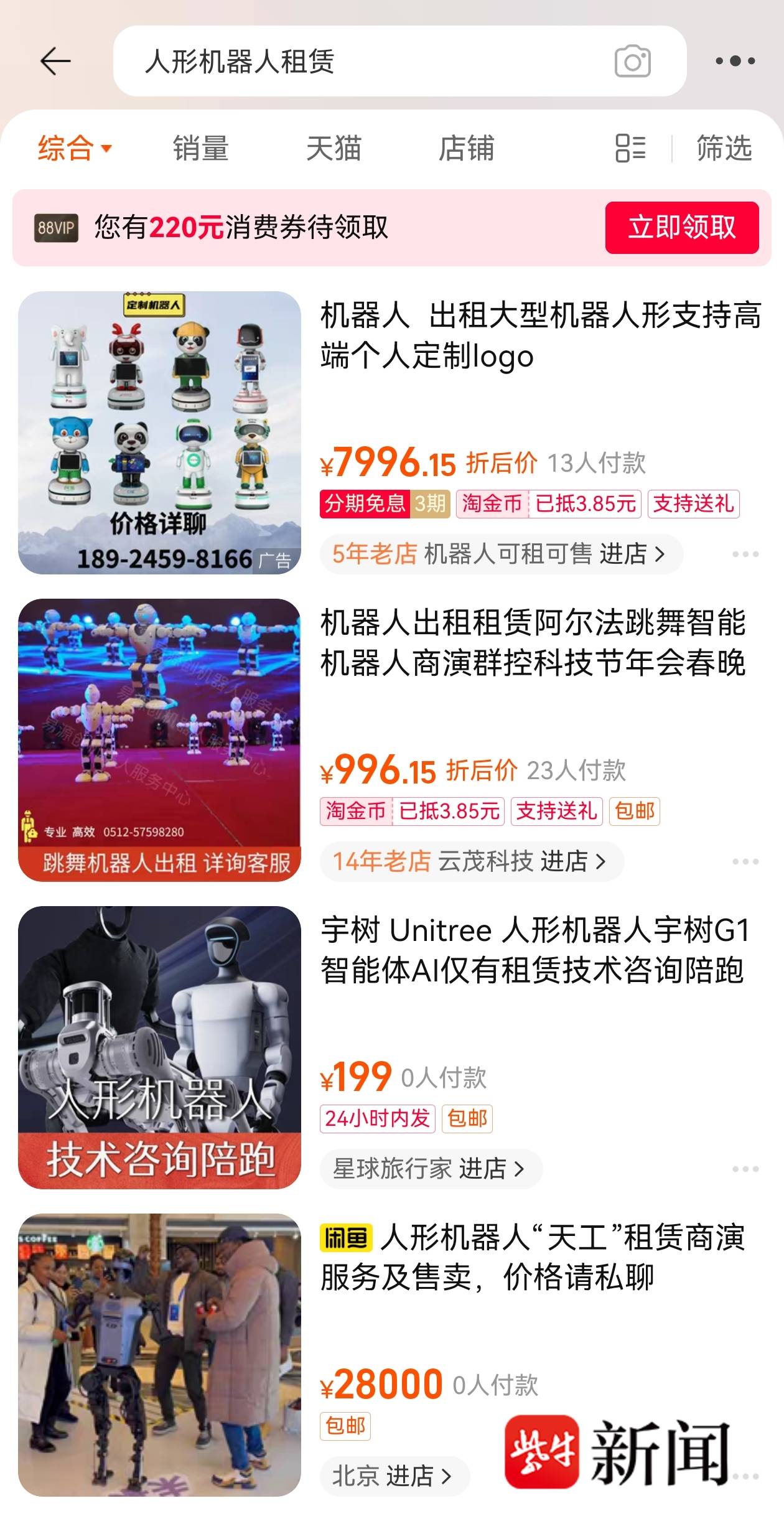
Task: Open the 宇树 Unitree G1 listing image
Action: pyautogui.click(x=159, y=1047)
